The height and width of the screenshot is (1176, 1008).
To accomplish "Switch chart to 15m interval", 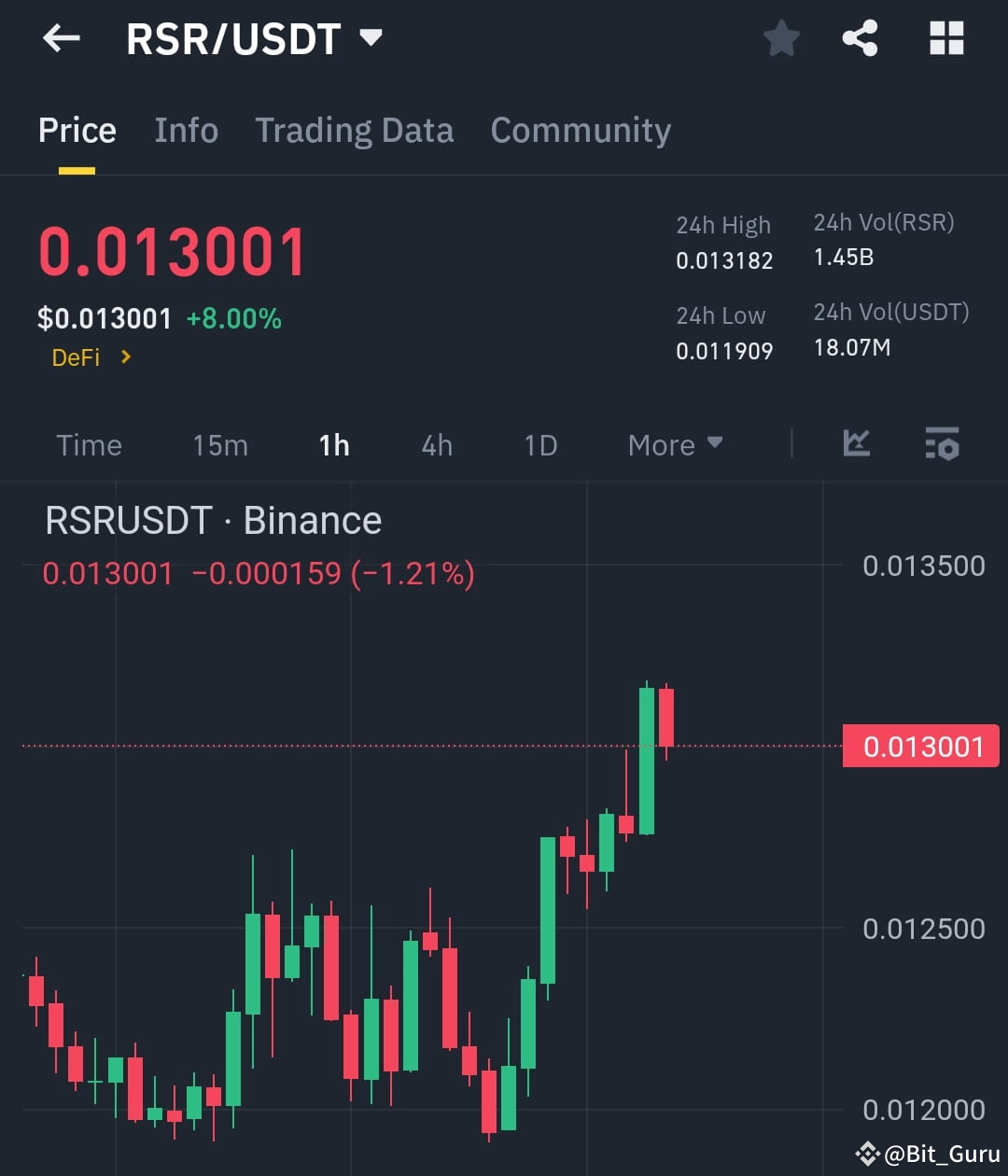I will tap(219, 445).
